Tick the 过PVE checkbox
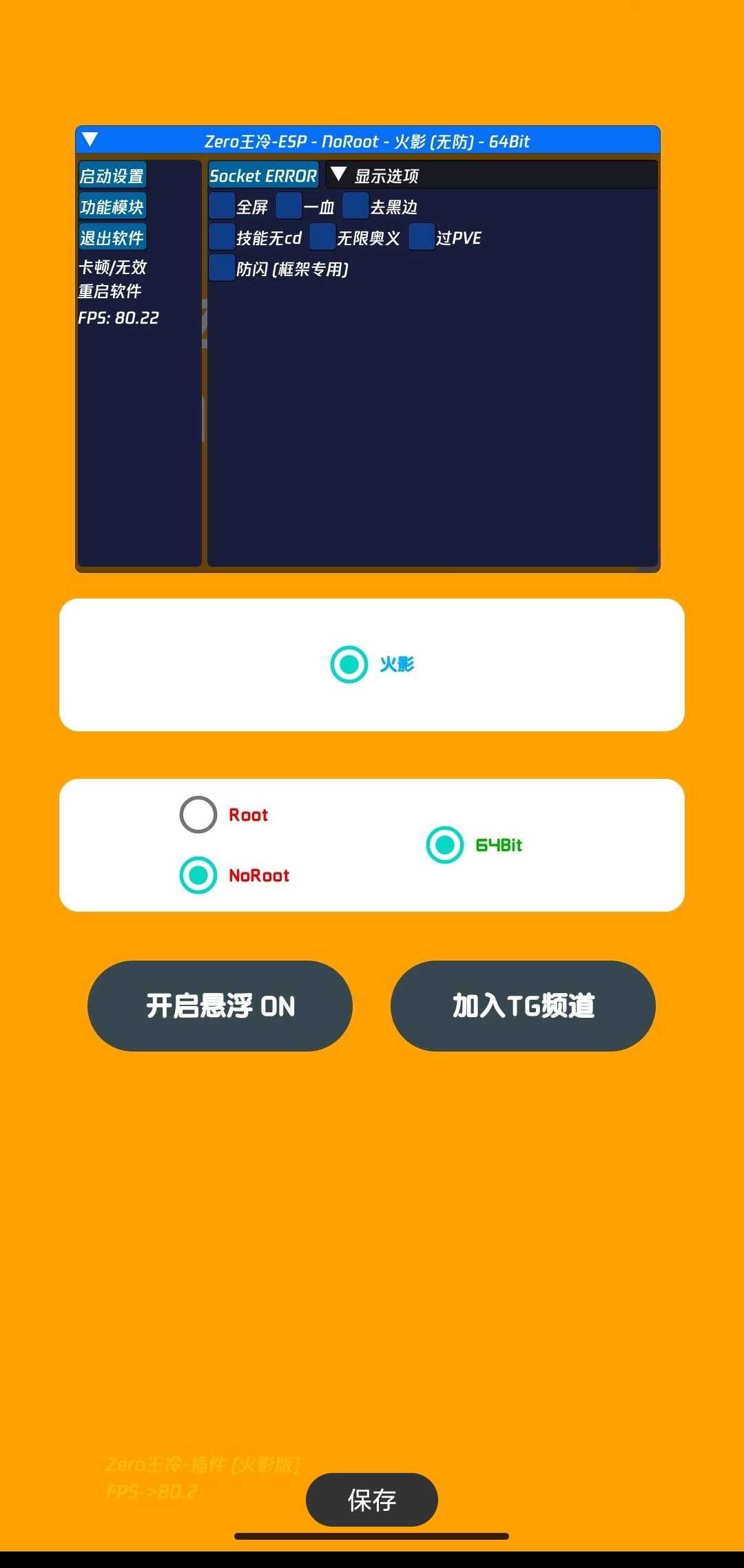Image resolution: width=744 pixels, height=1568 pixels. click(x=422, y=237)
